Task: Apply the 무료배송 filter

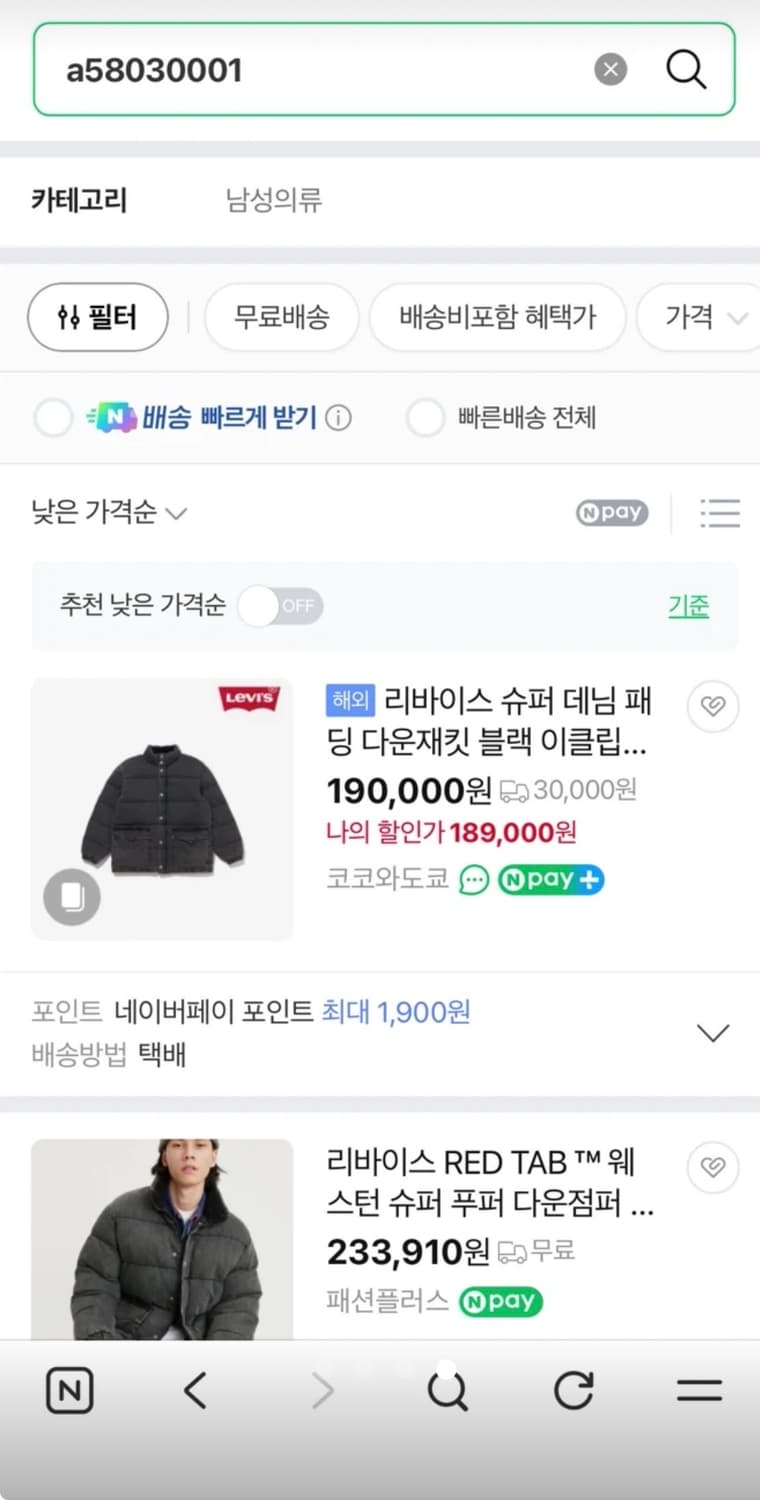Action: pos(281,317)
